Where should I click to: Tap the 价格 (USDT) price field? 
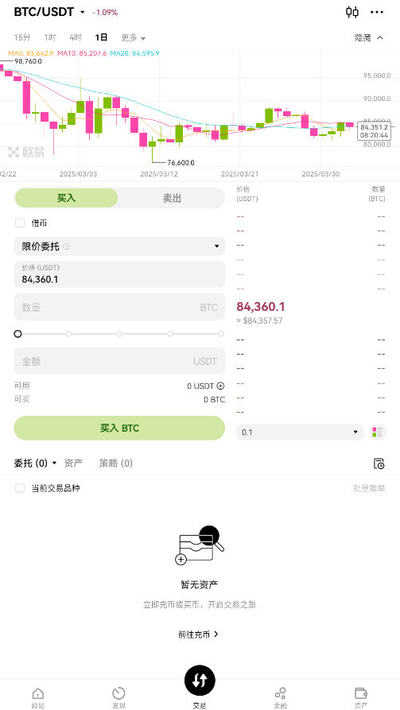pos(120,274)
